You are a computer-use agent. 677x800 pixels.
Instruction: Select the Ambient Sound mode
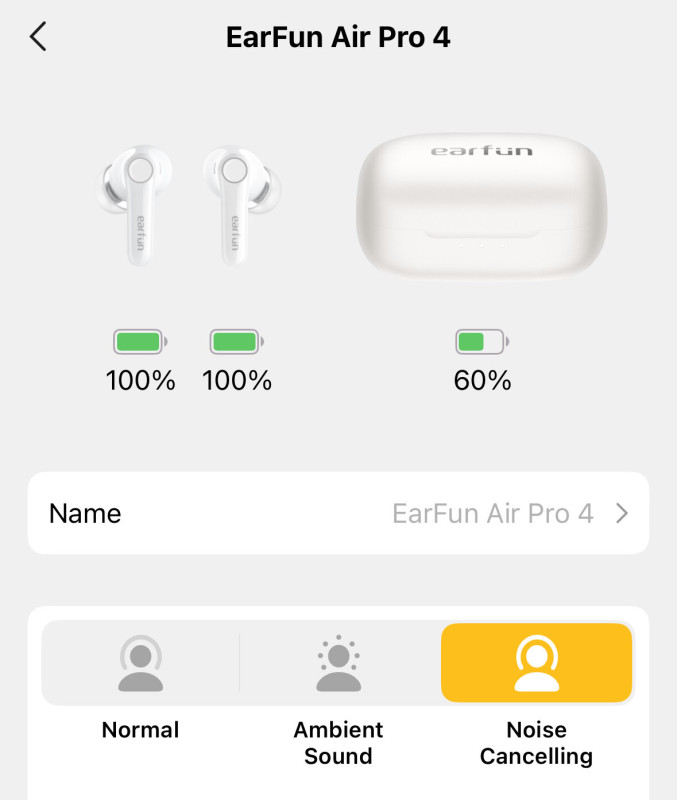point(338,665)
